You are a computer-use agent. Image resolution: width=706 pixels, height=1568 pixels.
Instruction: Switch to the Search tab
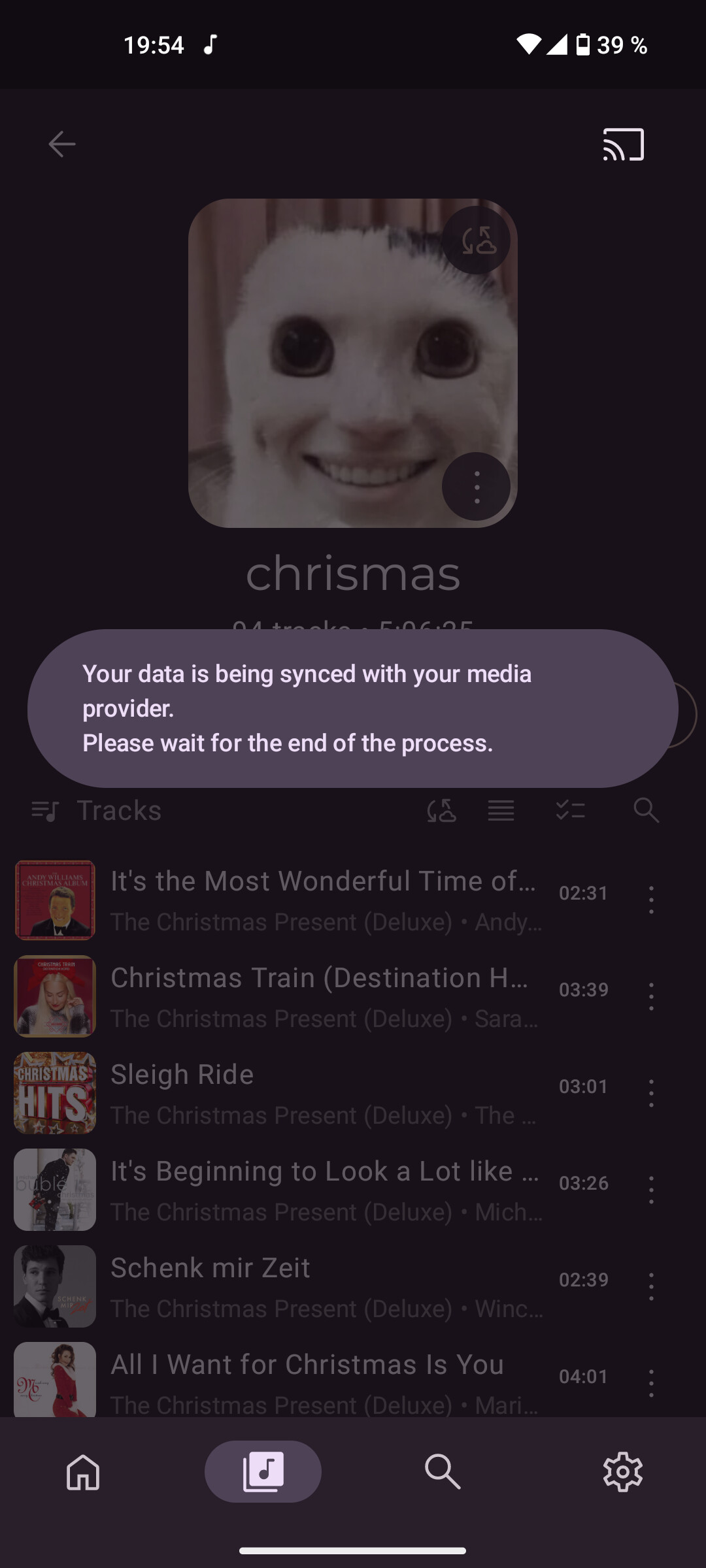(443, 1472)
